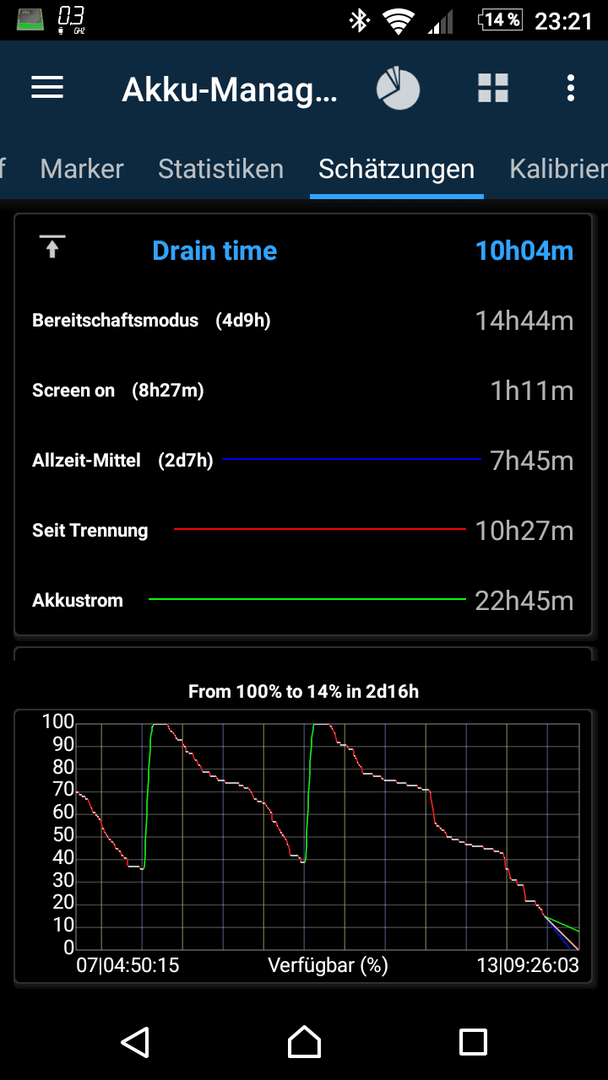This screenshot has width=608, height=1080.
Task: Return to the home screen
Action: pos(304,1042)
